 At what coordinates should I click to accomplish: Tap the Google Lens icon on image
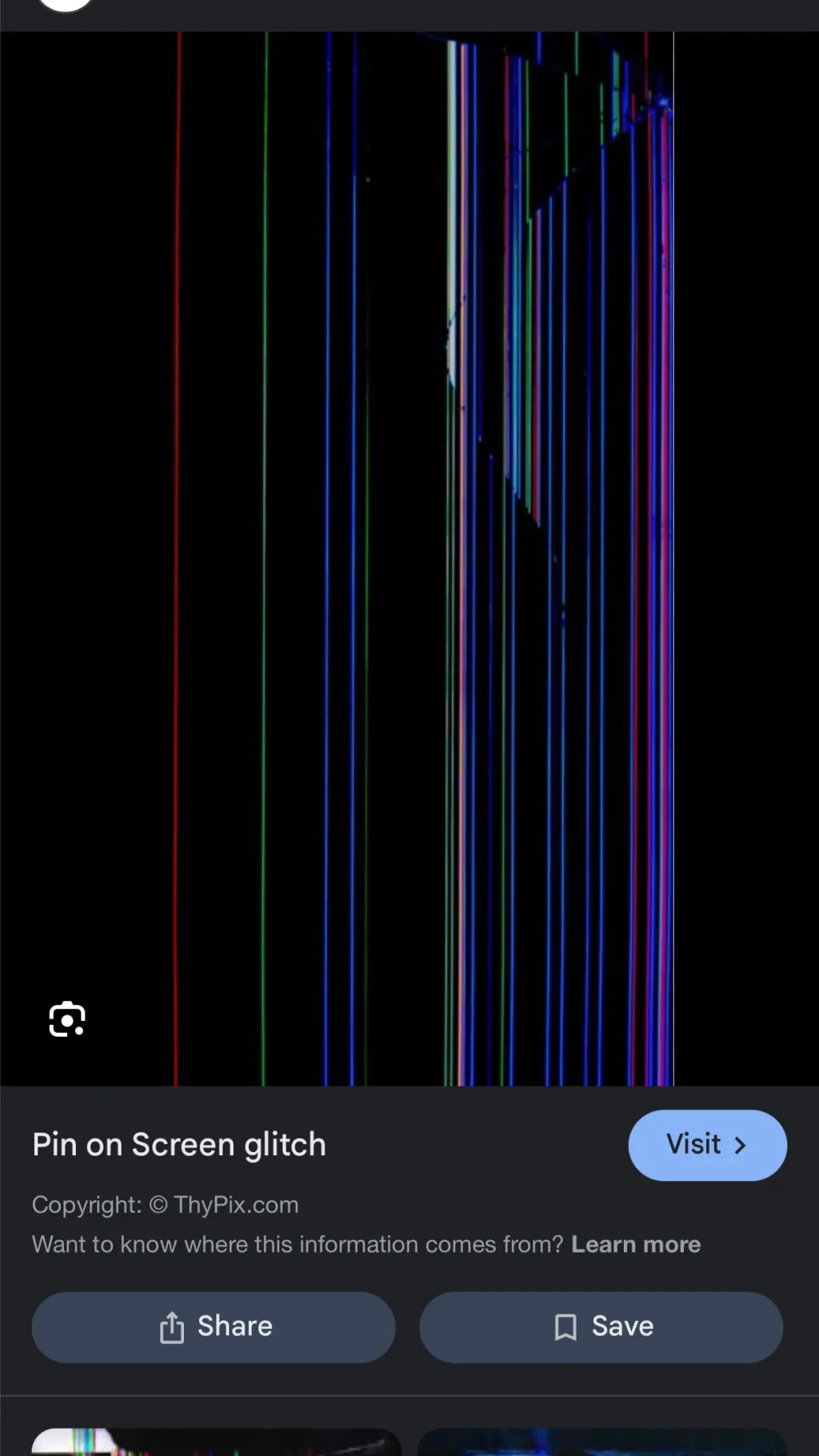pos(67,1019)
